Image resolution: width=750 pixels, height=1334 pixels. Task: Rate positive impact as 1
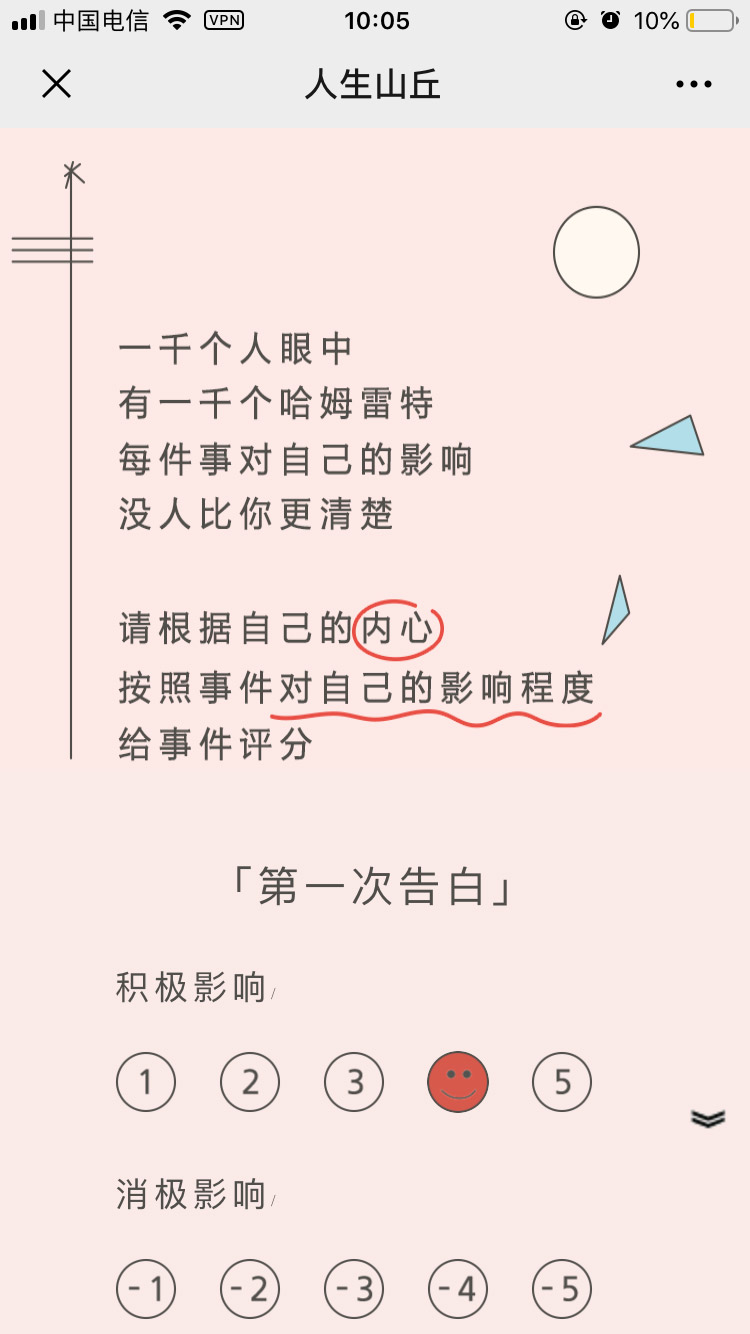coord(146,1082)
